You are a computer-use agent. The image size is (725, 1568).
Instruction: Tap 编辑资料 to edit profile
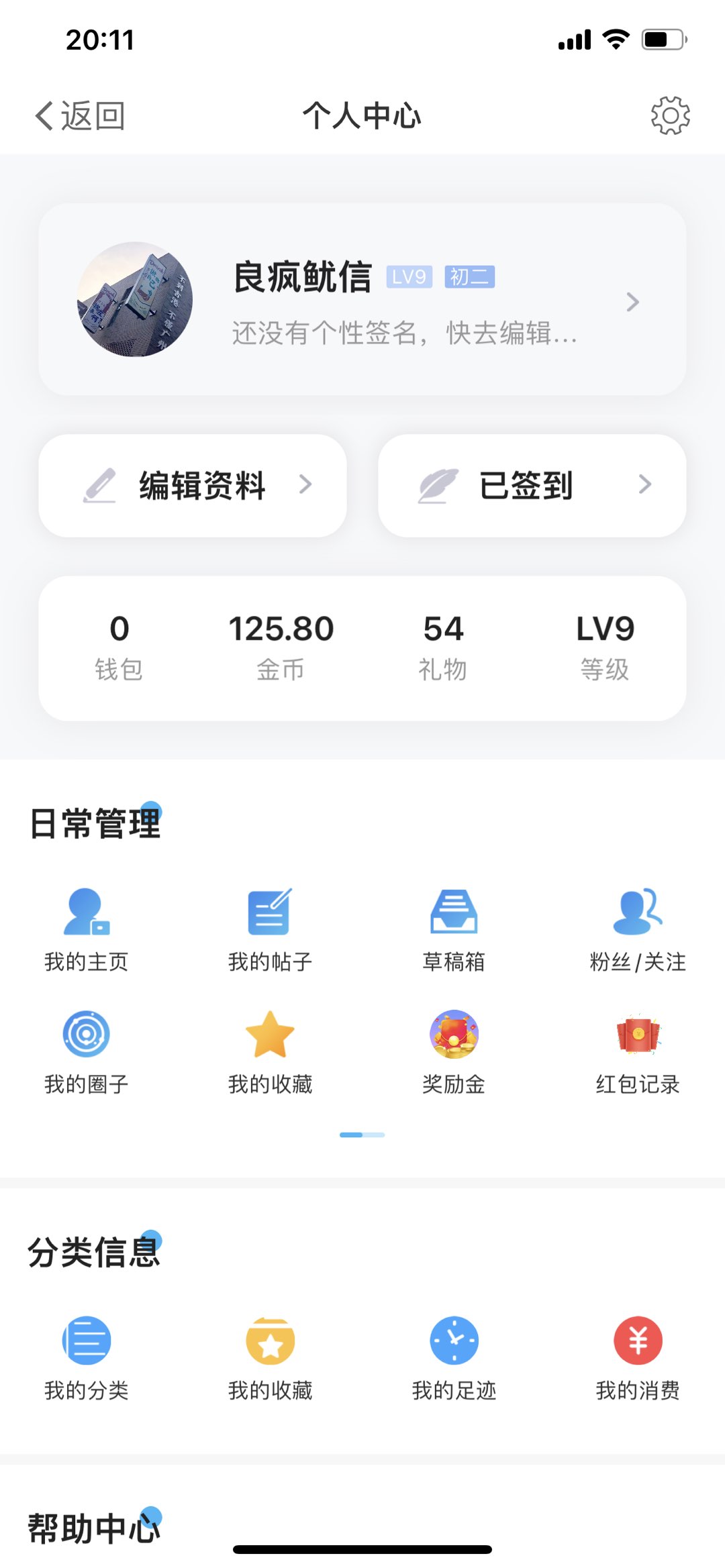tap(193, 485)
